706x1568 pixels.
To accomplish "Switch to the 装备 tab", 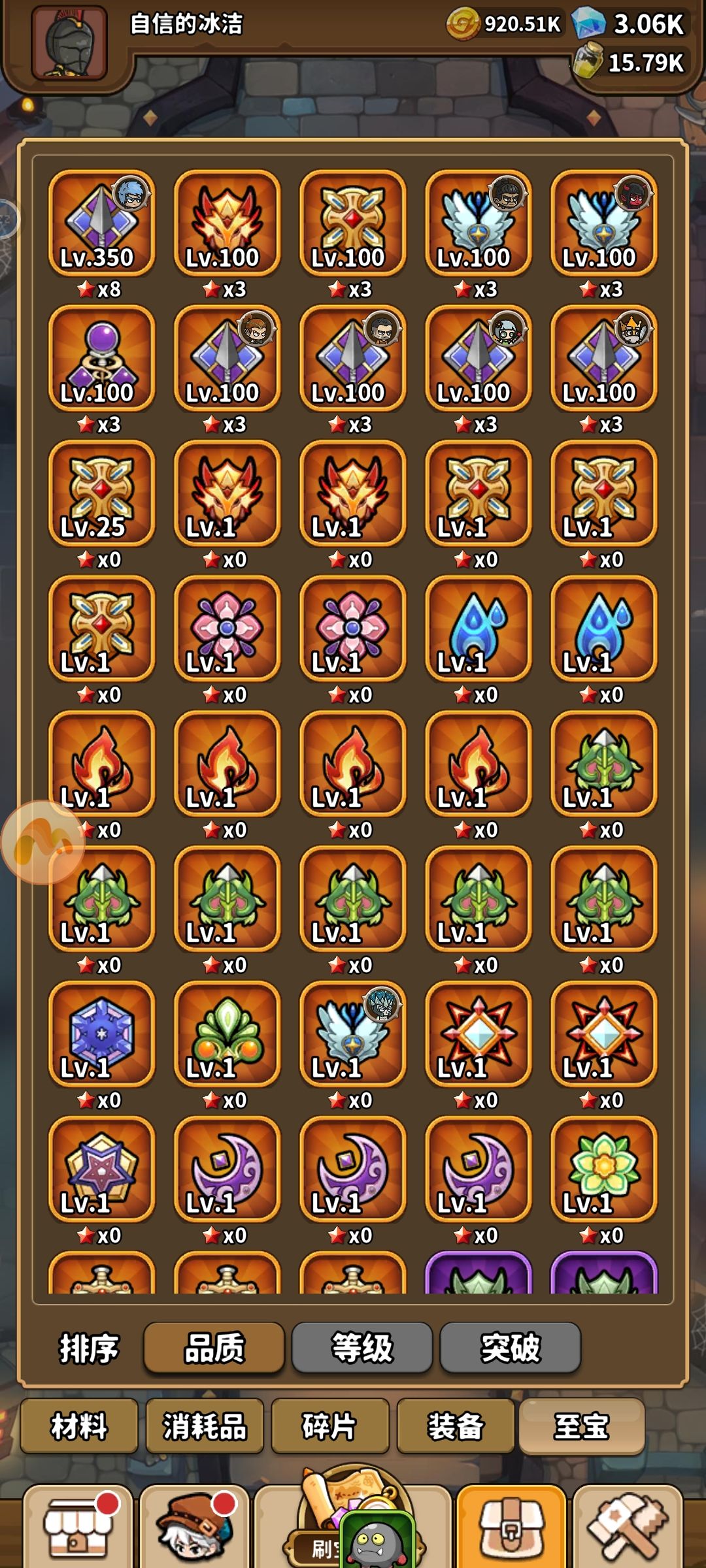I will point(456,1426).
